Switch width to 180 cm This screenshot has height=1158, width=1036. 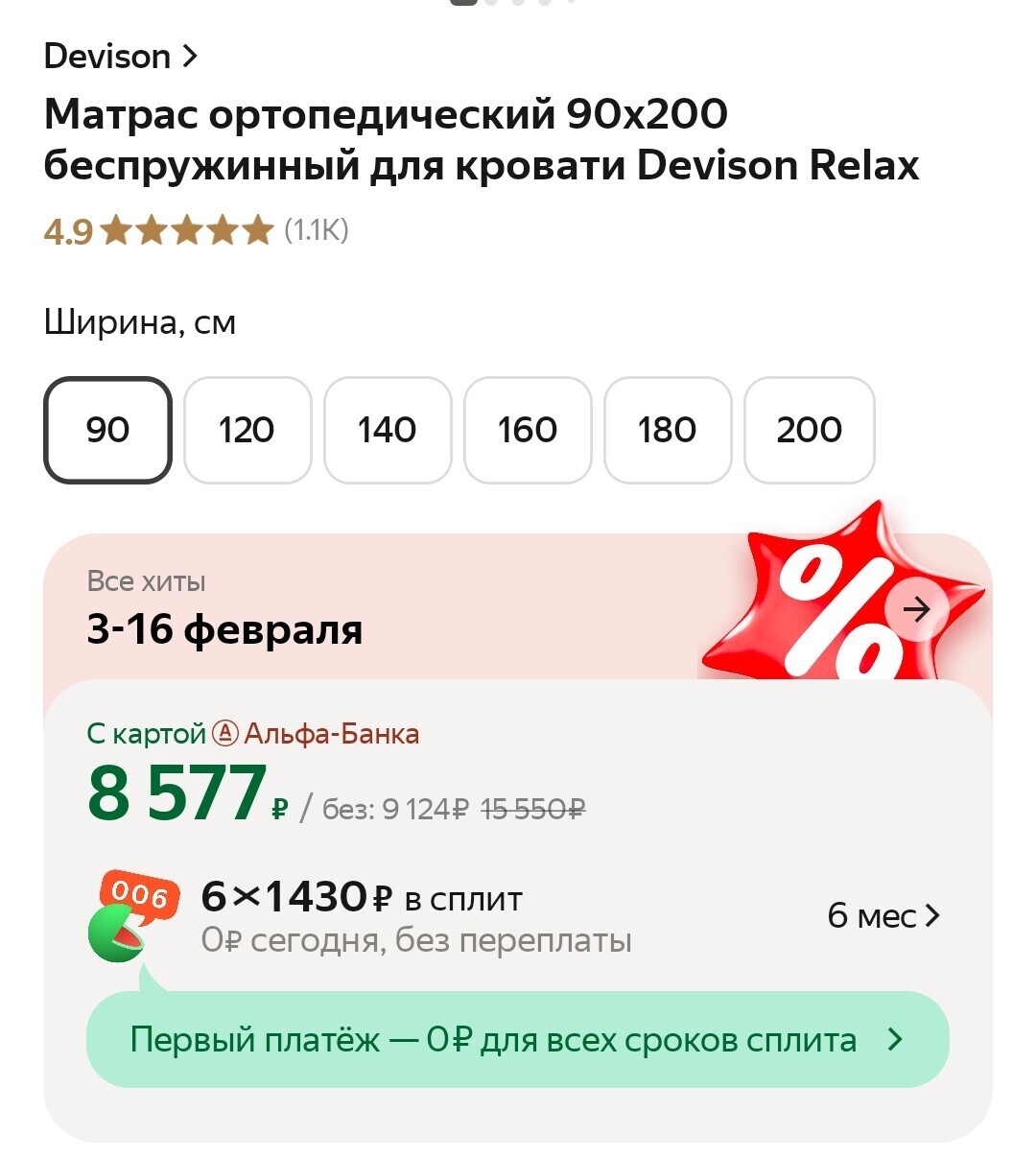click(668, 430)
